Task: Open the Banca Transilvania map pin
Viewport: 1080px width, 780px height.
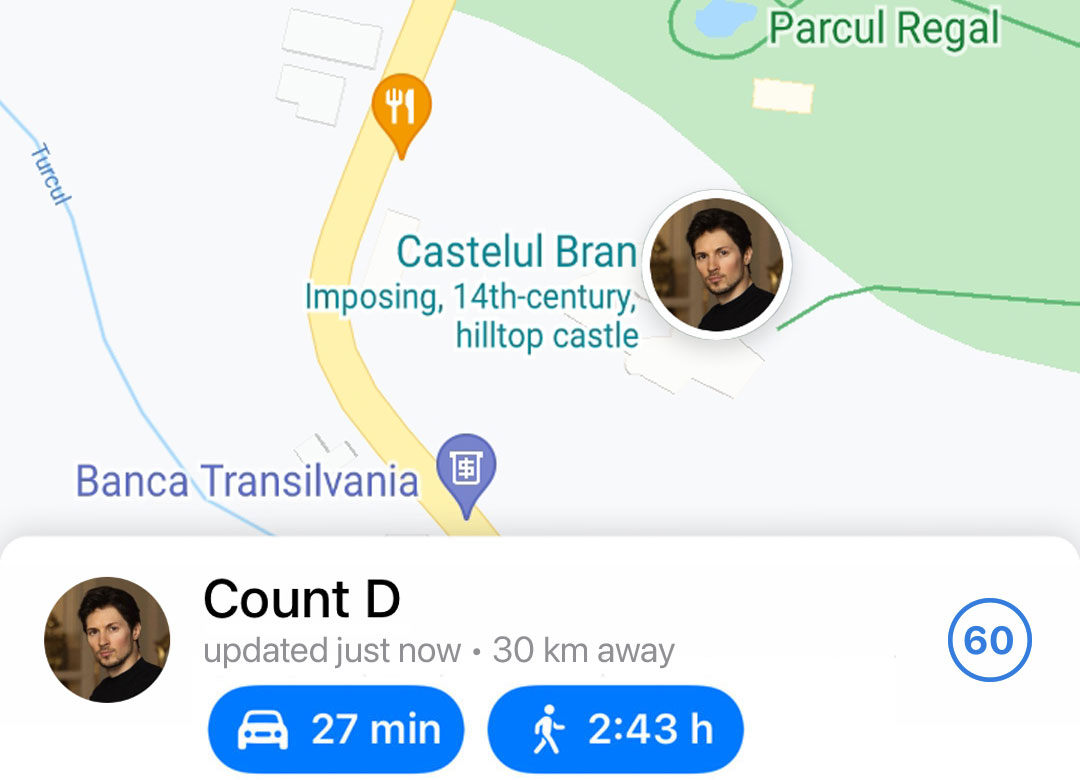Action: [x=466, y=472]
